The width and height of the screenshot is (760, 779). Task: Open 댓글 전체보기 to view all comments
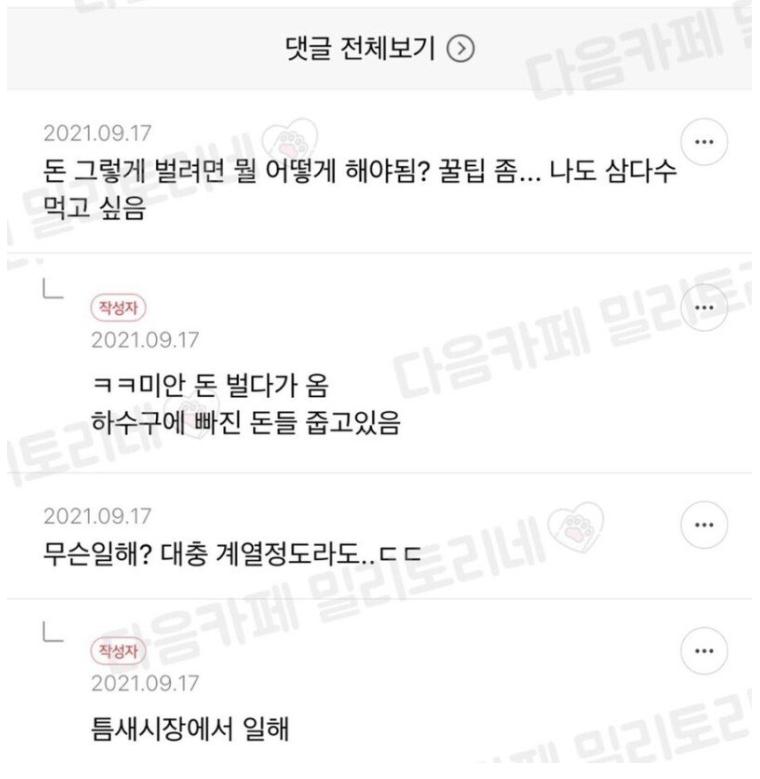click(x=378, y=48)
